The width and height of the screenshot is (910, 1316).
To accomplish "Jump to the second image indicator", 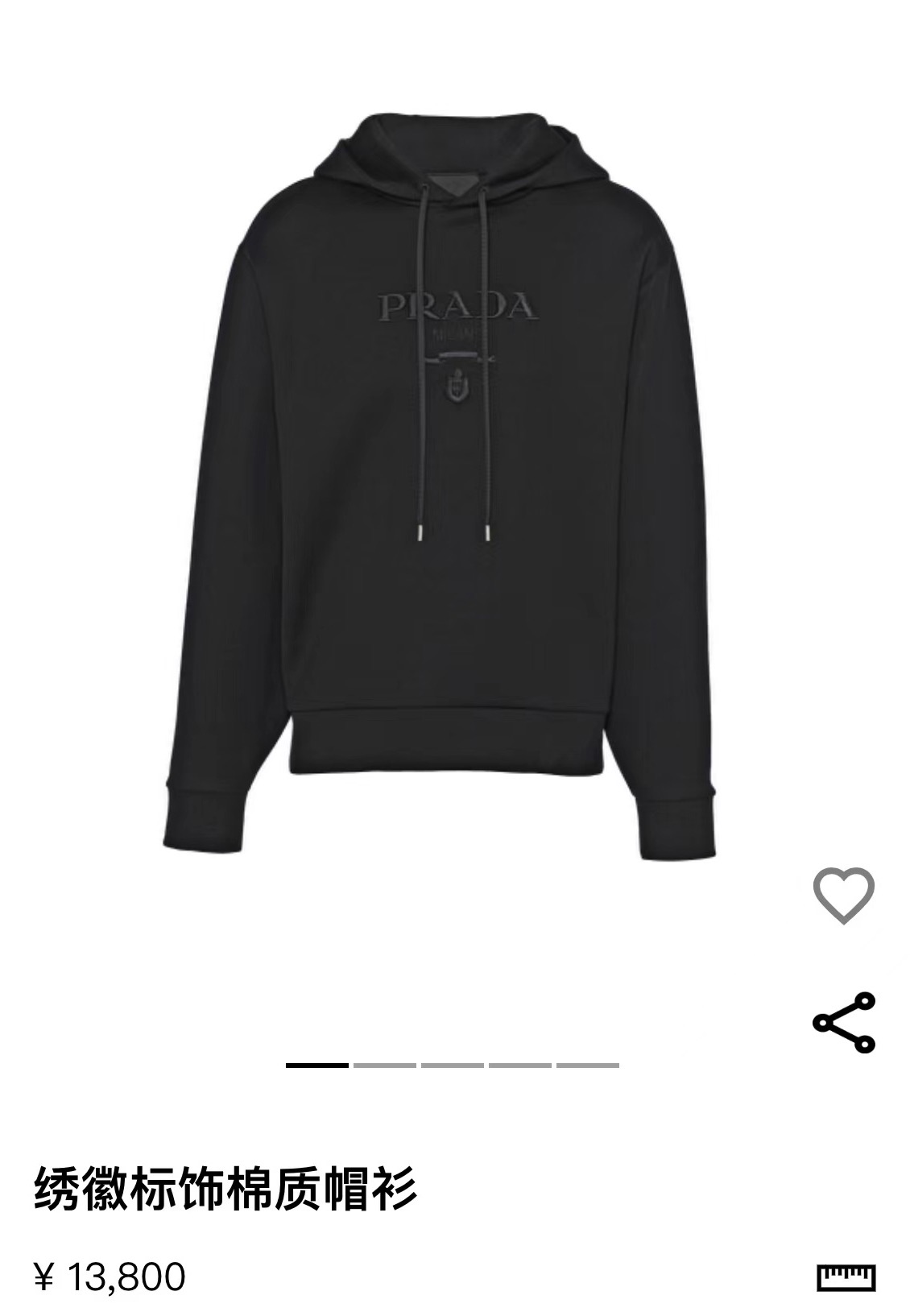I will (x=384, y=1065).
